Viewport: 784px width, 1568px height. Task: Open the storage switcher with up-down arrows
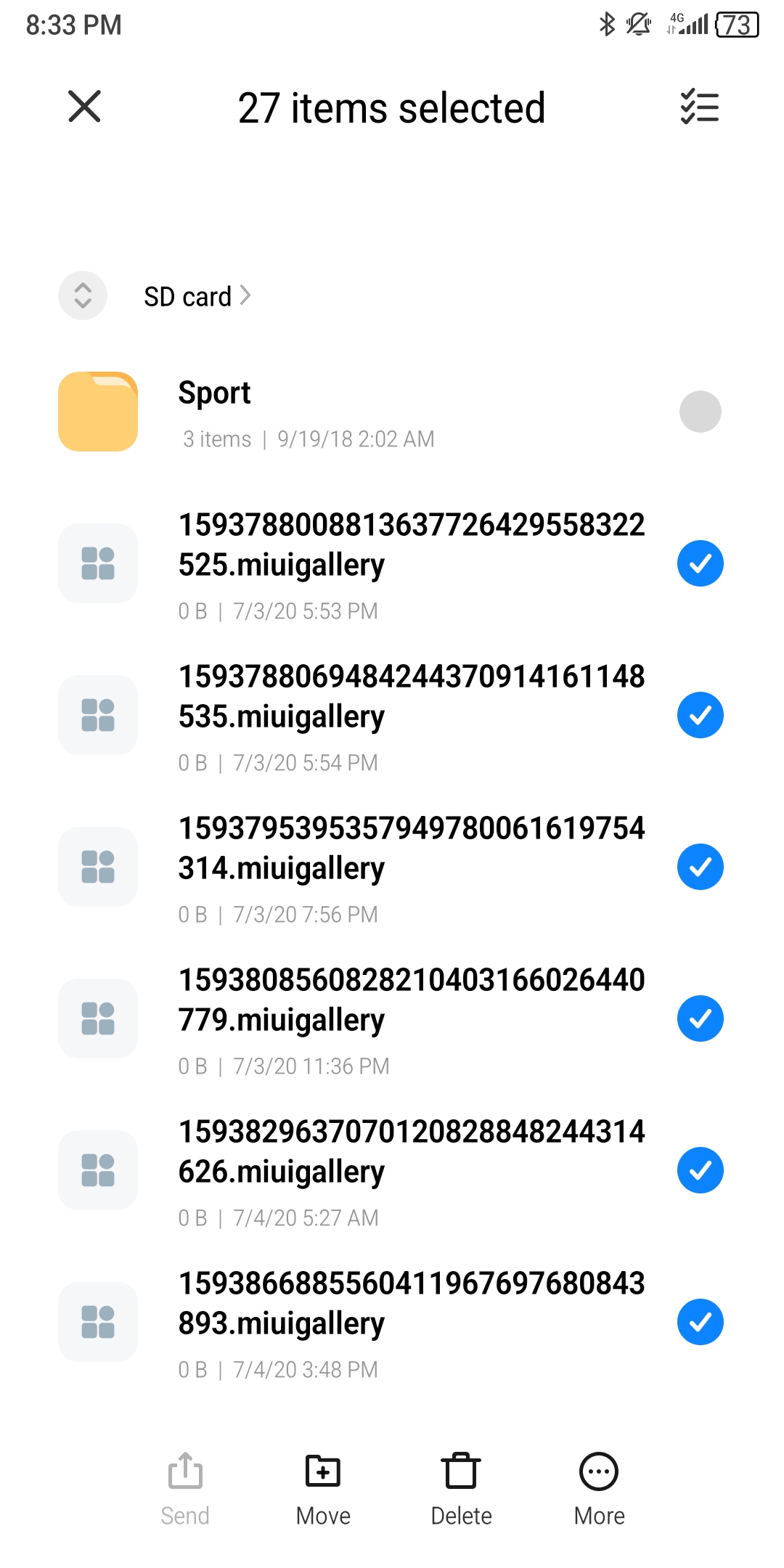(x=83, y=295)
